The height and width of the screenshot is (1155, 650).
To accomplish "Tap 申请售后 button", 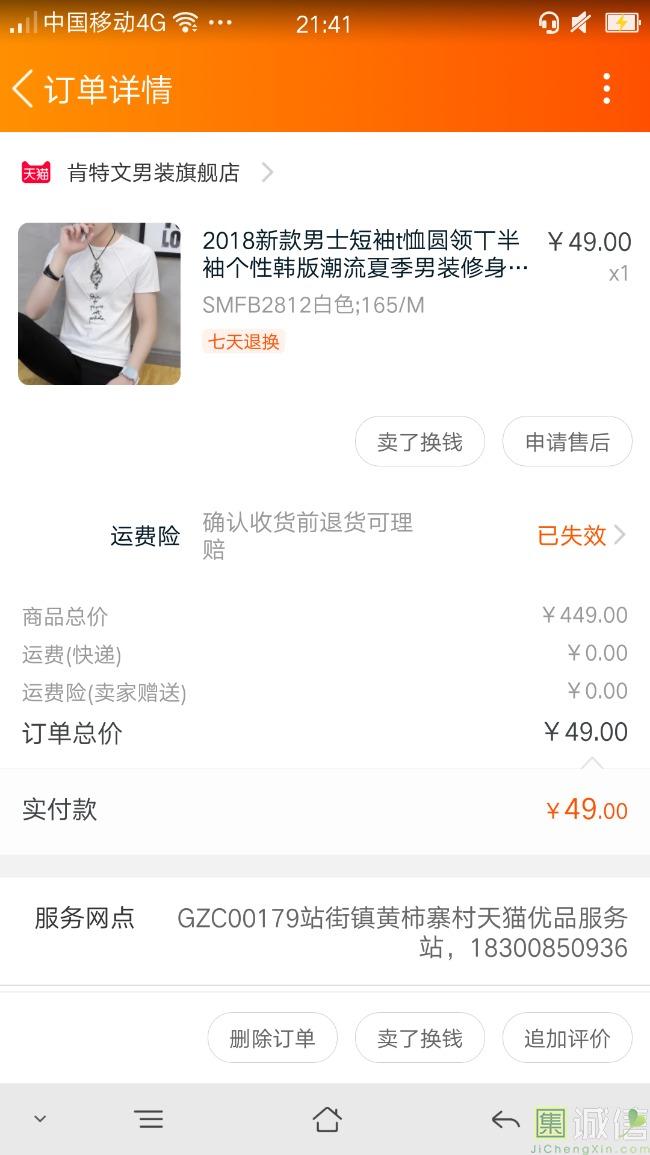I will coord(567,442).
